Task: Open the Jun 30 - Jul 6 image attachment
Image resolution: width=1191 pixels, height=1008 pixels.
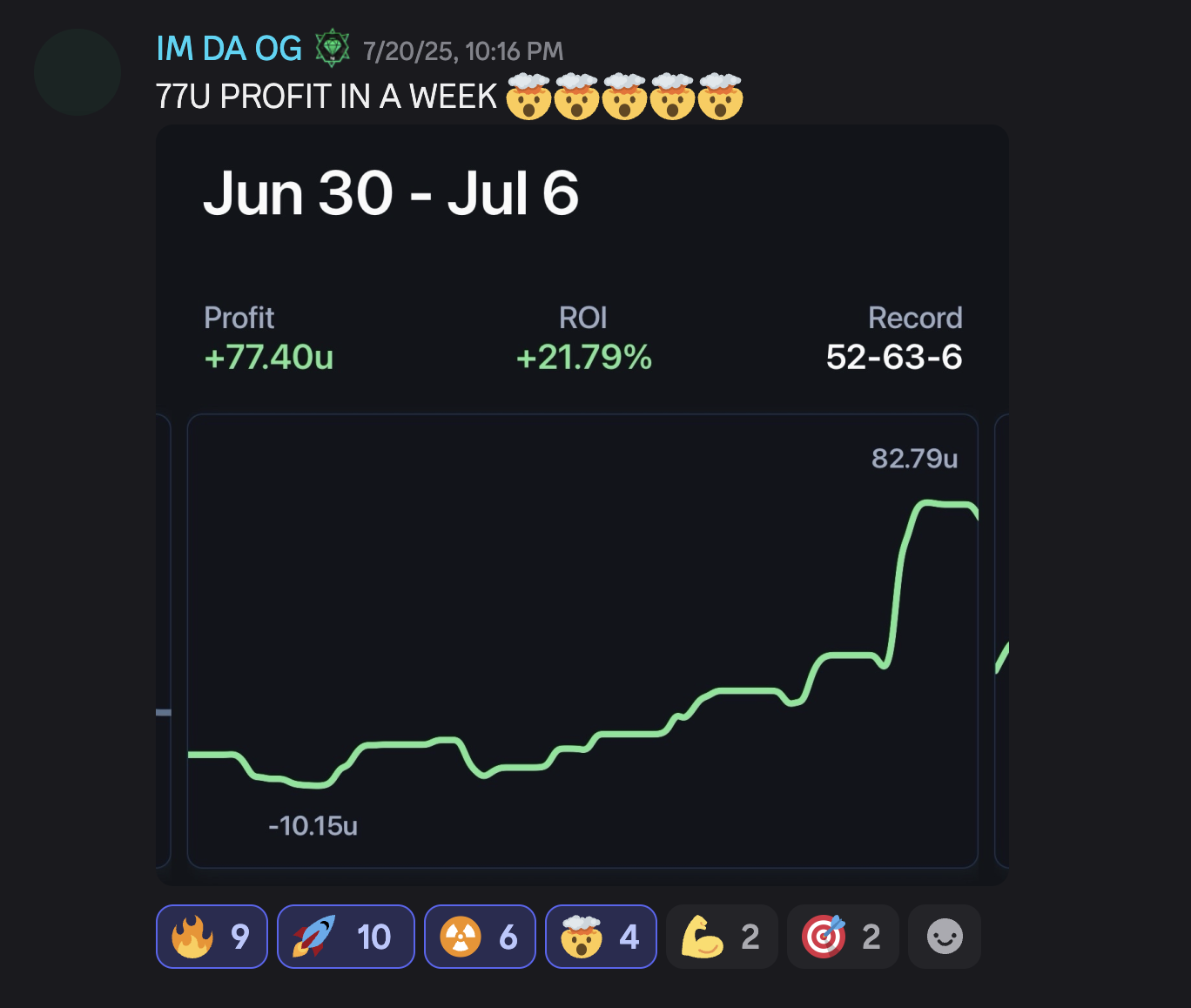Action: coord(582,505)
